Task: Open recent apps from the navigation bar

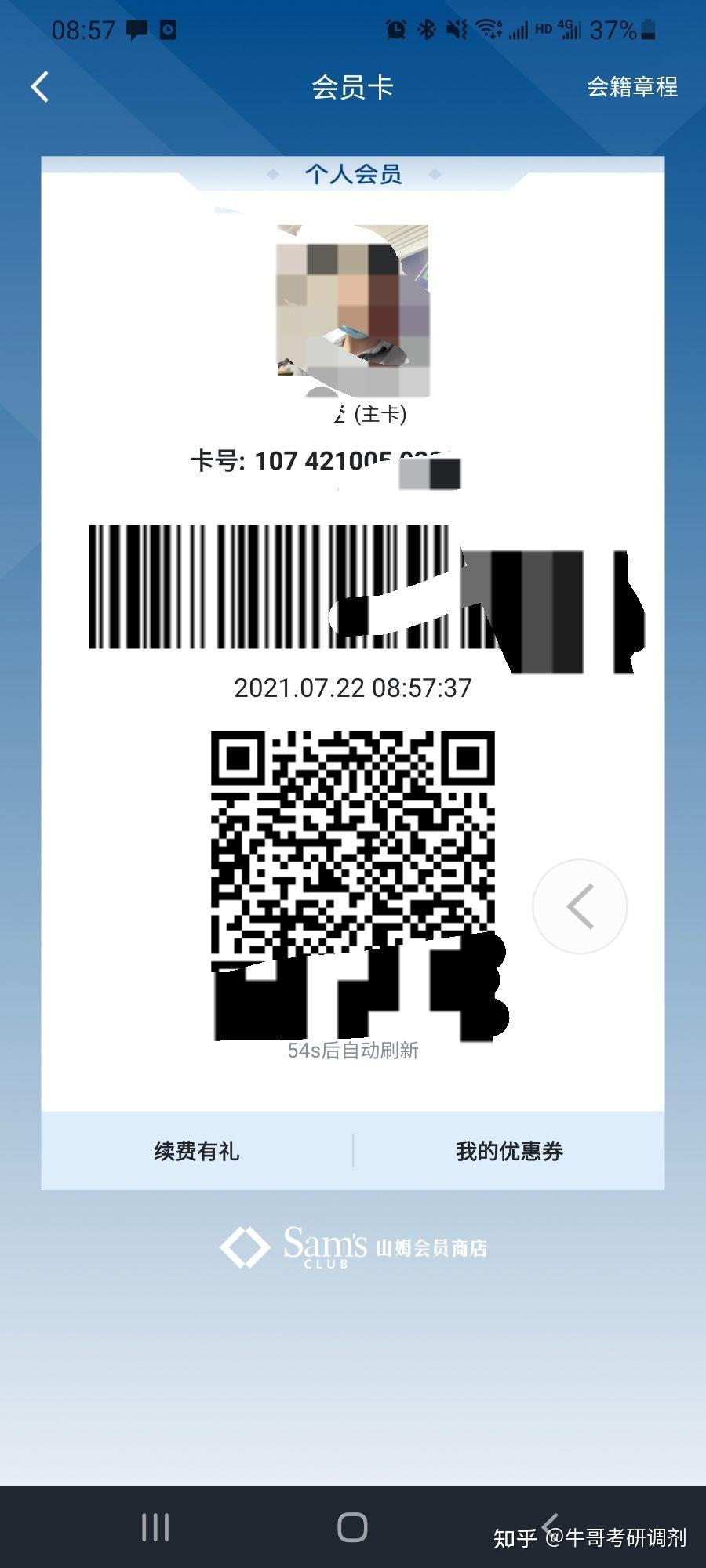Action: click(155, 1527)
